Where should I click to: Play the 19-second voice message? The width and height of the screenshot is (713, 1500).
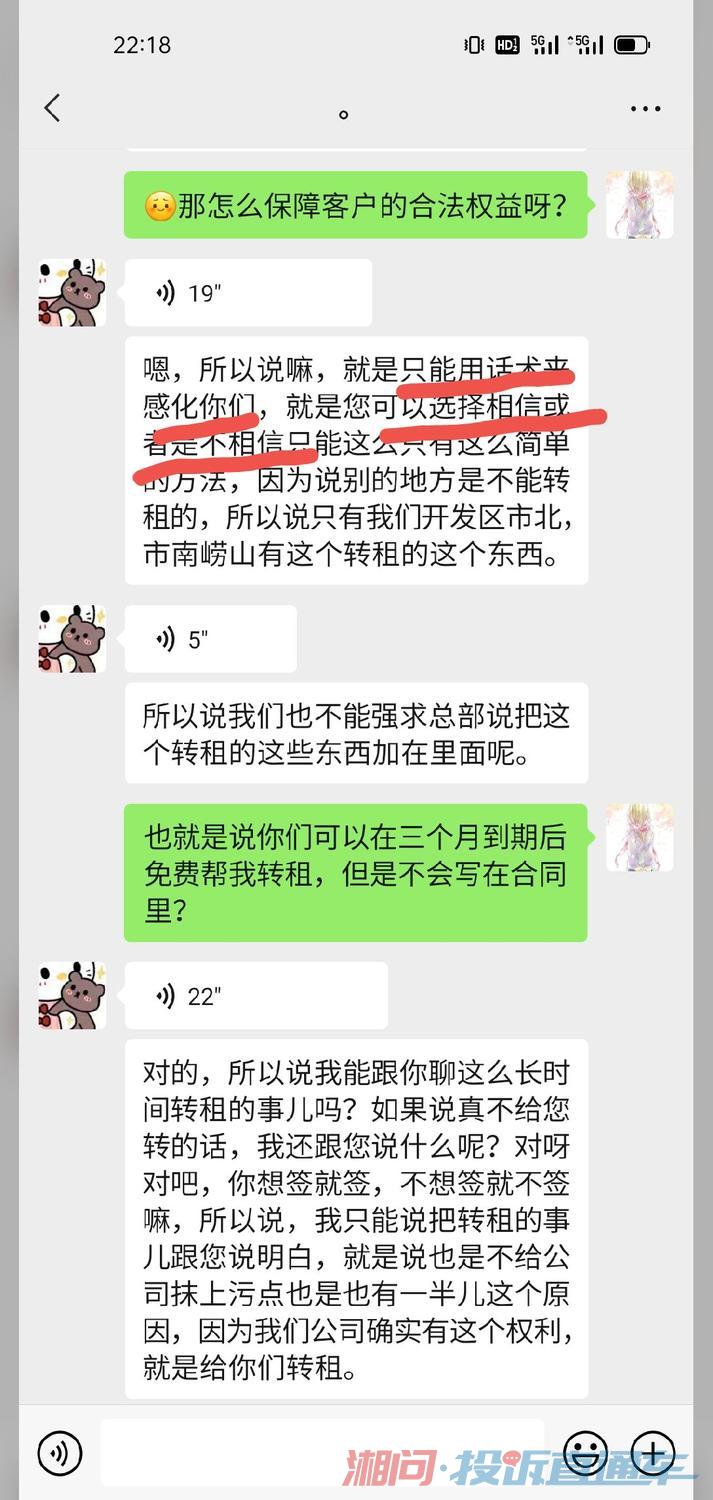(247, 293)
